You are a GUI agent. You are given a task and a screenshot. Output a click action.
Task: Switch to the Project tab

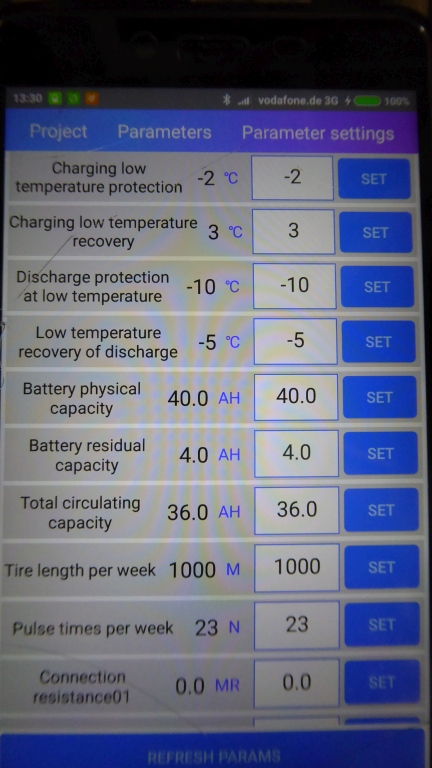58,132
